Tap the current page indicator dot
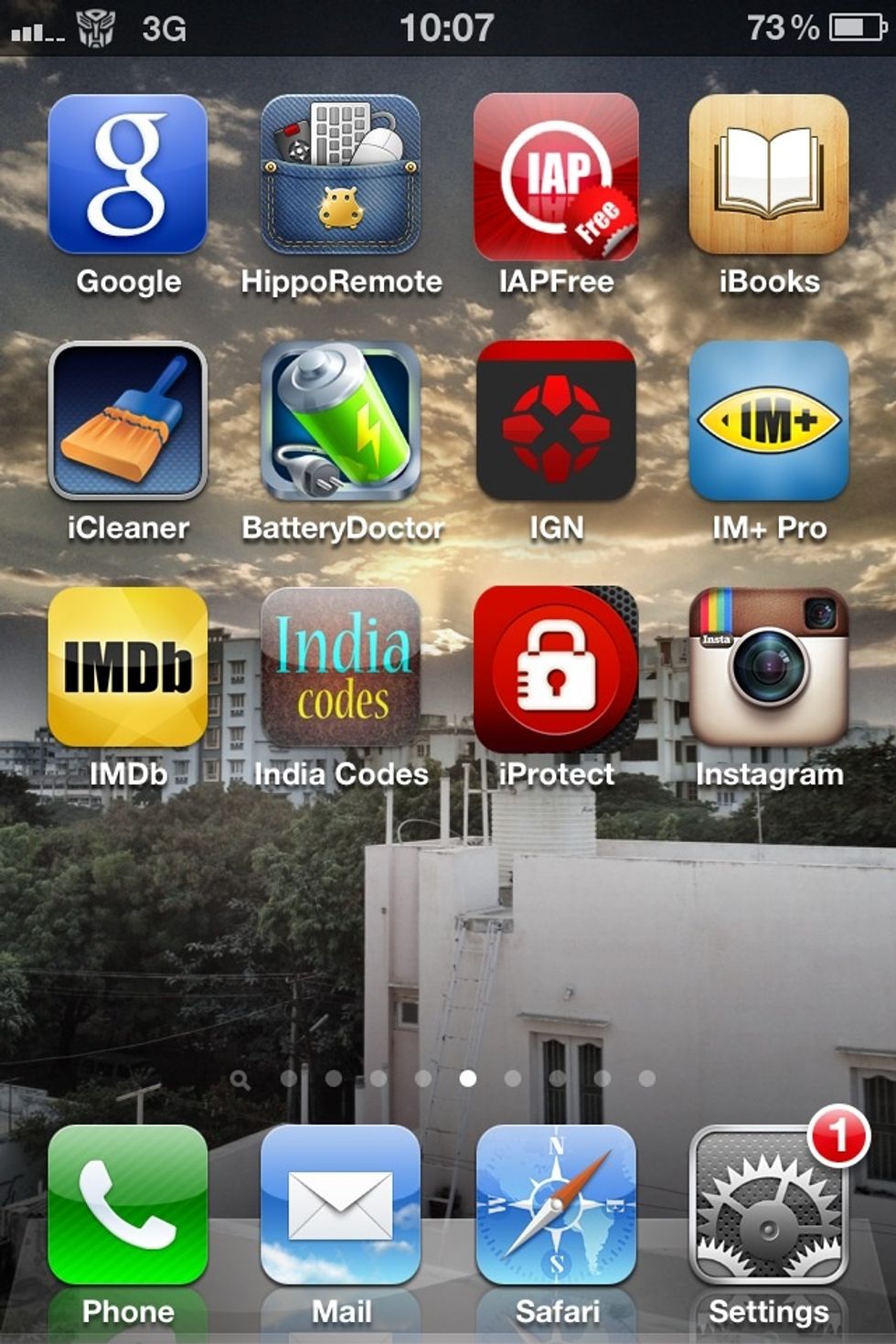The width and height of the screenshot is (896, 1344). point(468,1079)
